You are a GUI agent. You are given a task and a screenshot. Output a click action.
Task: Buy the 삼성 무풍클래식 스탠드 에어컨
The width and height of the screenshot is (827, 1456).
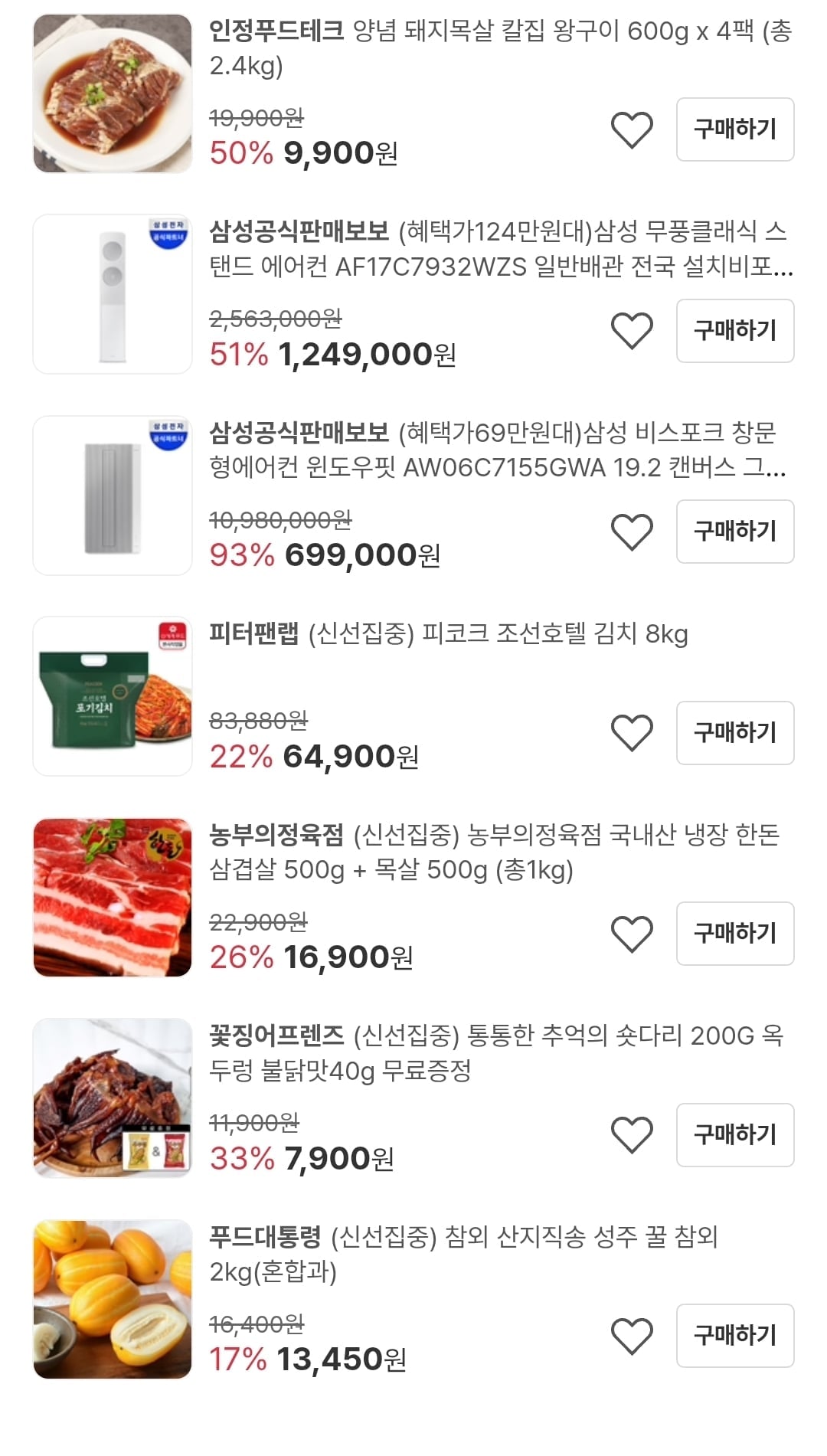734,331
